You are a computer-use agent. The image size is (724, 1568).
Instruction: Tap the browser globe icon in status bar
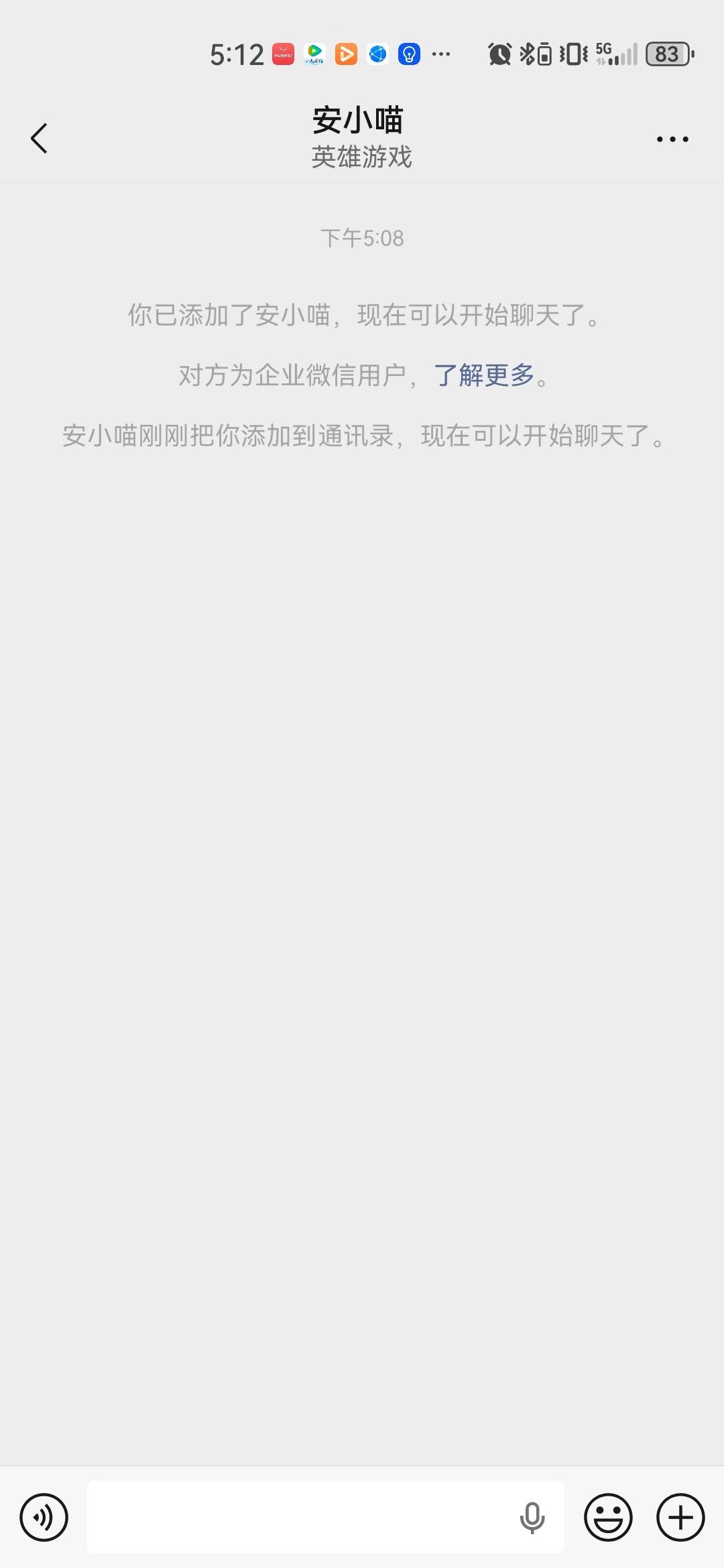tap(377, 55)
